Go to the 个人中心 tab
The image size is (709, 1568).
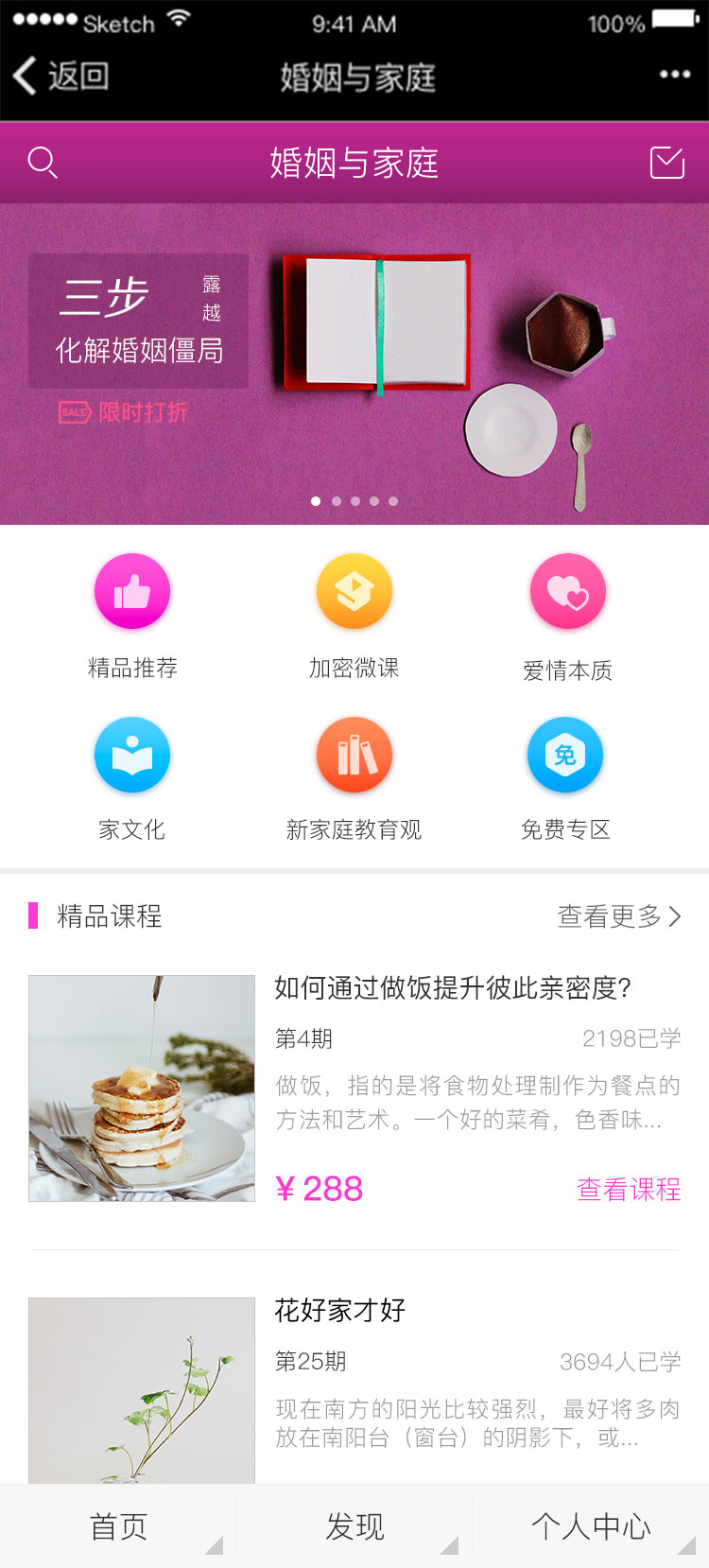click(x=591, y=1526)
